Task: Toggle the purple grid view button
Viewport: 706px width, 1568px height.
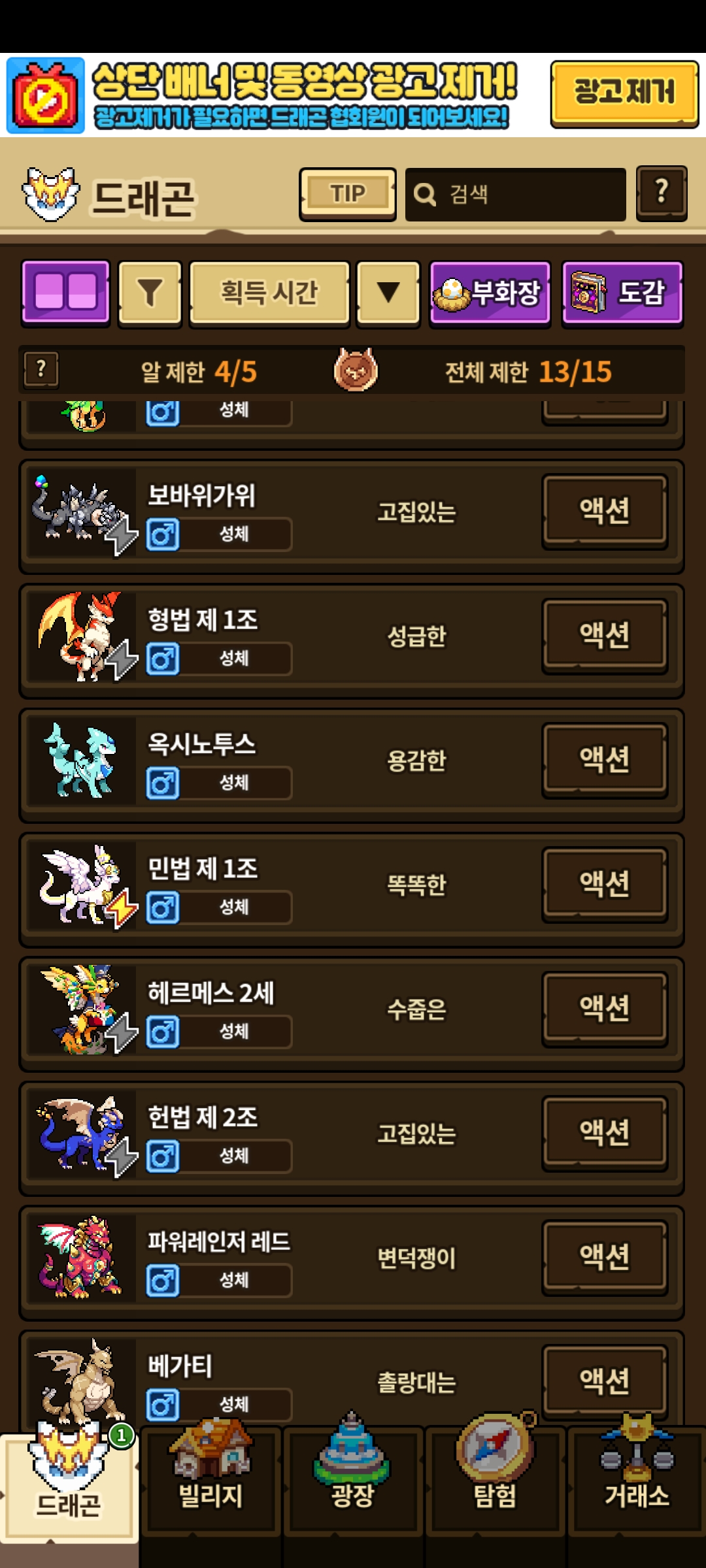Action: pyautogui.click(x=65, y=291)
